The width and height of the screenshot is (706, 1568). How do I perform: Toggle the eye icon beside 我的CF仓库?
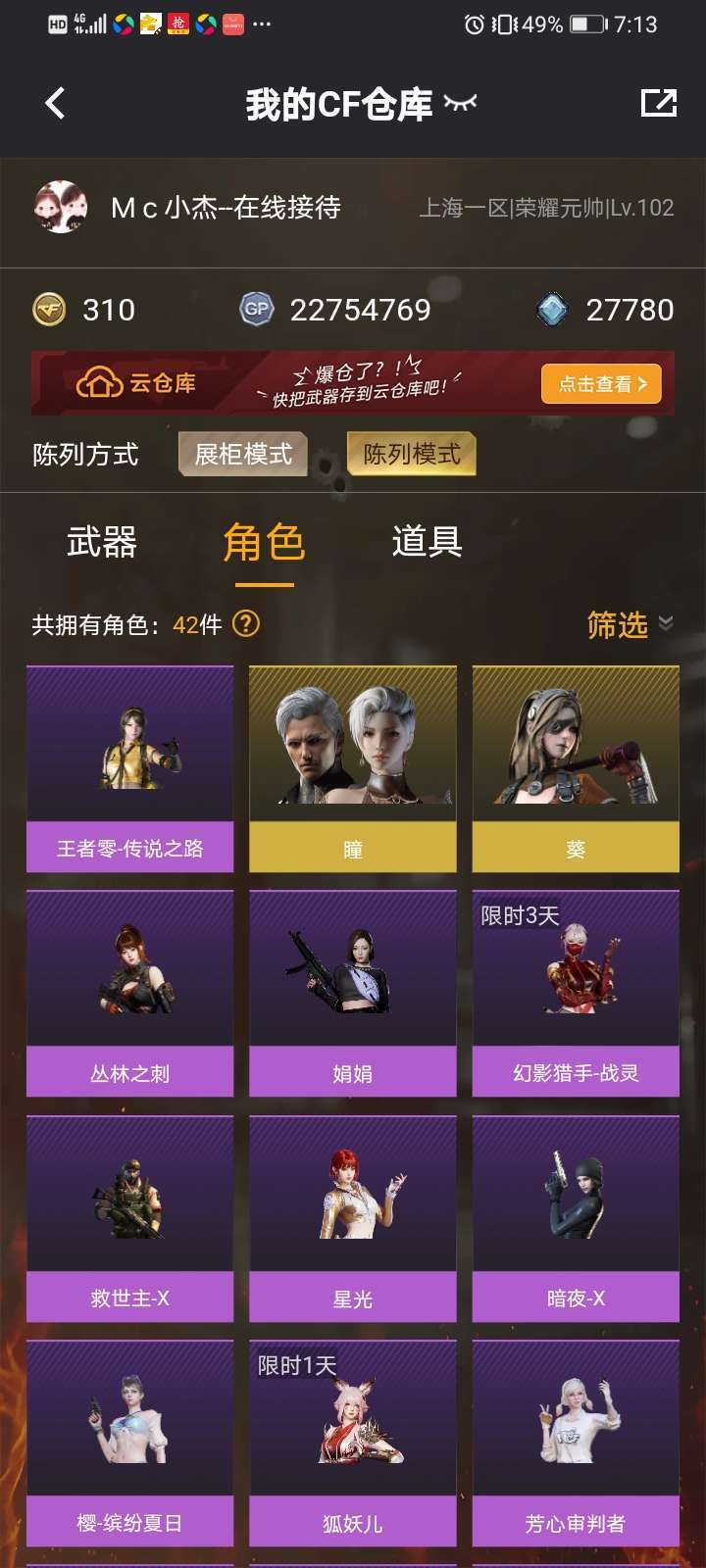pyautogui.click(x=460, y=103)
